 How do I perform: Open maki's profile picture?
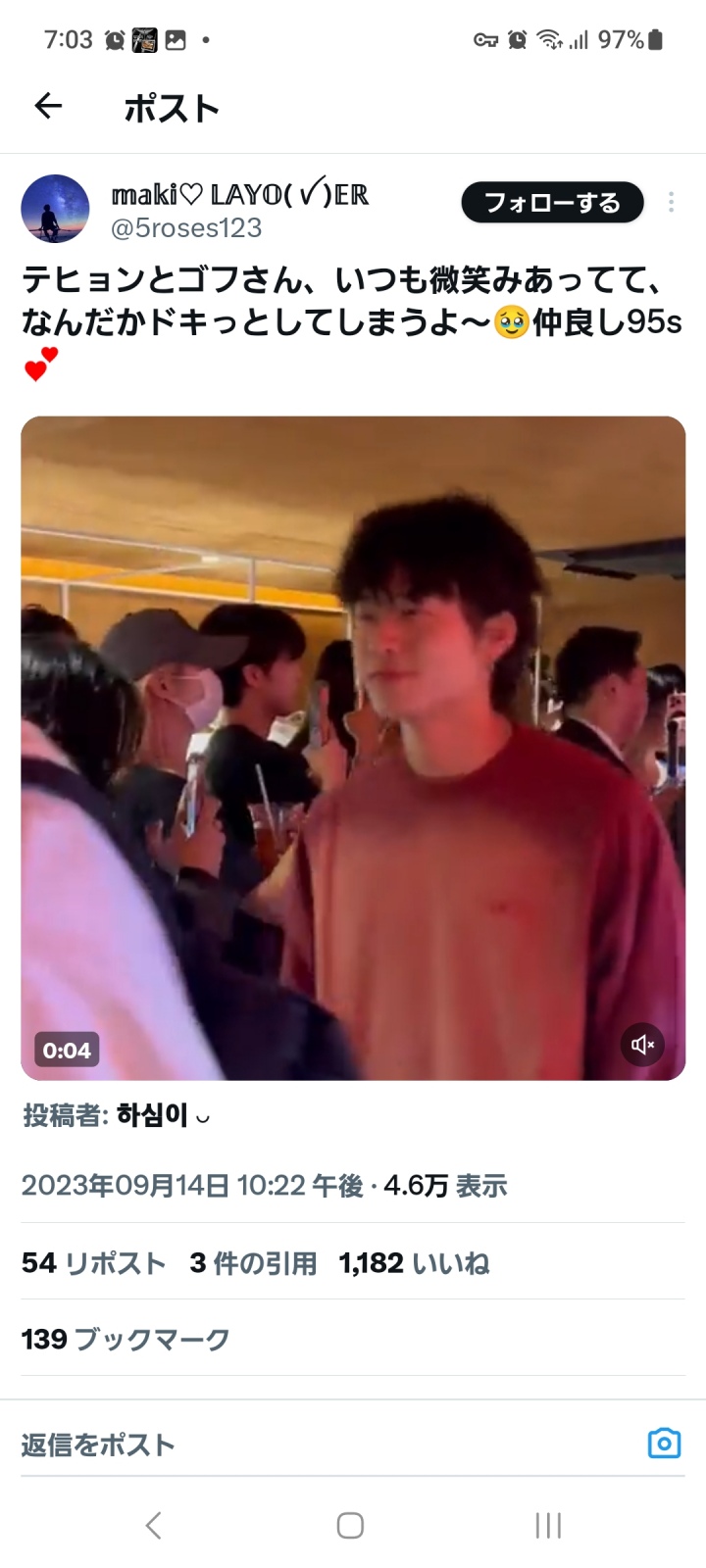pos(56,209)
